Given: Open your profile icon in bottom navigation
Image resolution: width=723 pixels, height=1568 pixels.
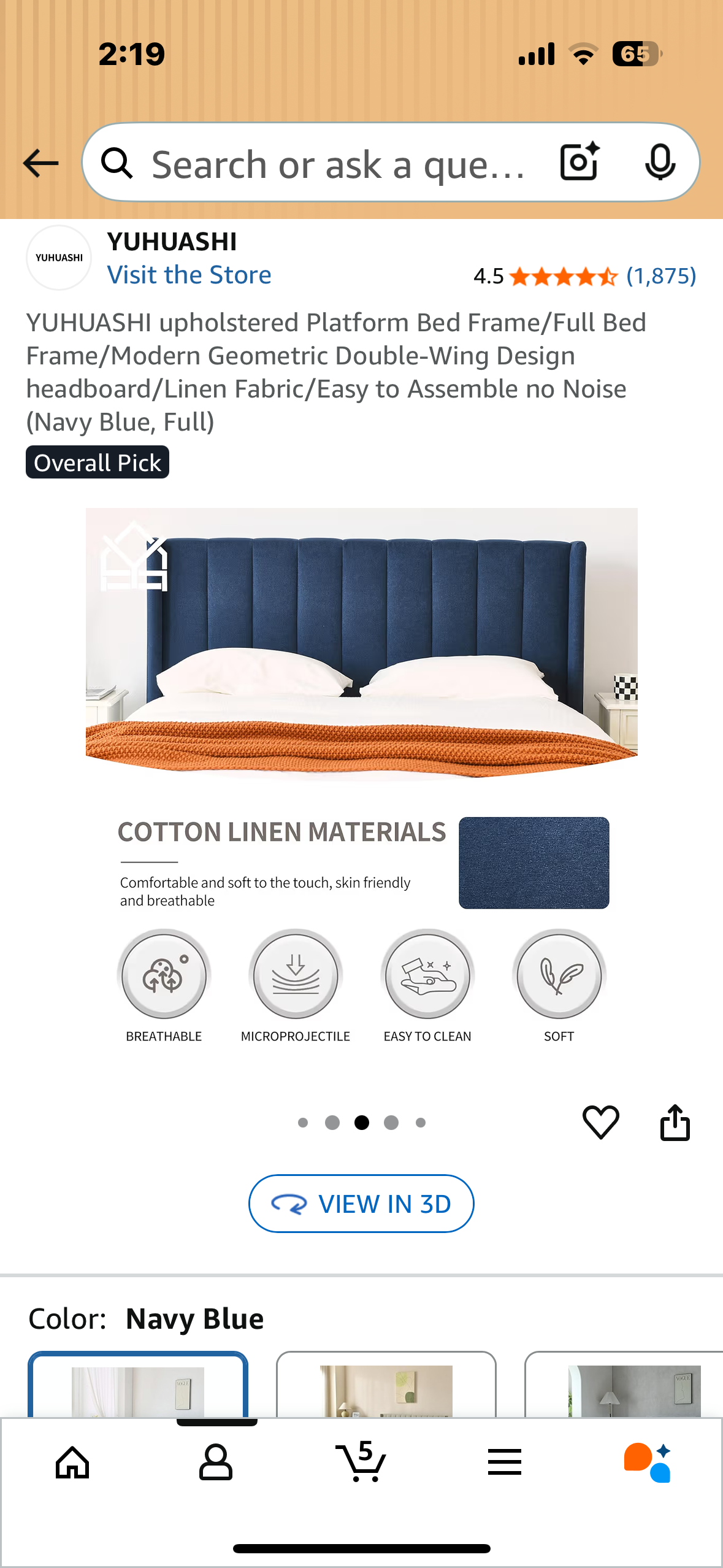Looking at the screenshot, I should pyautogui.click(x=216, y=1461).
